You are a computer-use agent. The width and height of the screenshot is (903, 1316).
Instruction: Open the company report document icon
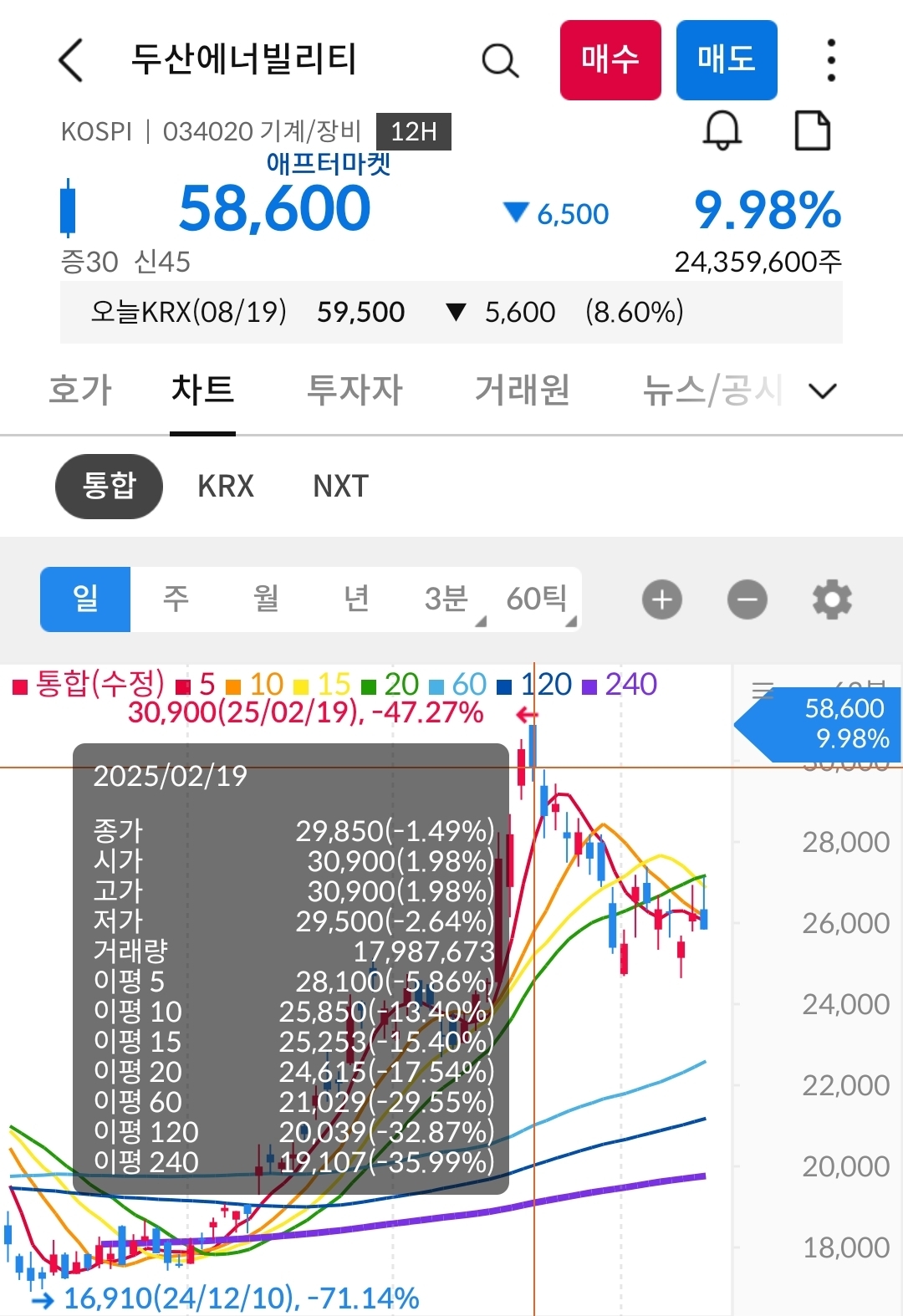click(809, 130)
